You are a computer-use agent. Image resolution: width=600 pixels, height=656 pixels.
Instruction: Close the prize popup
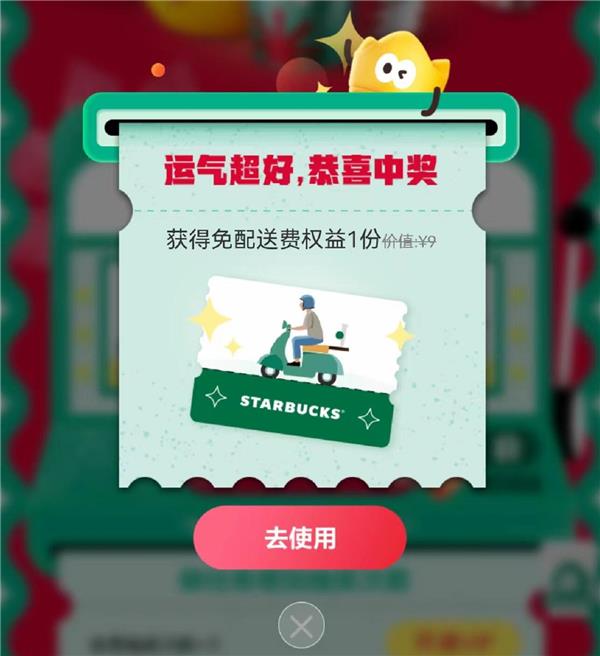click(x=300, y=627)
